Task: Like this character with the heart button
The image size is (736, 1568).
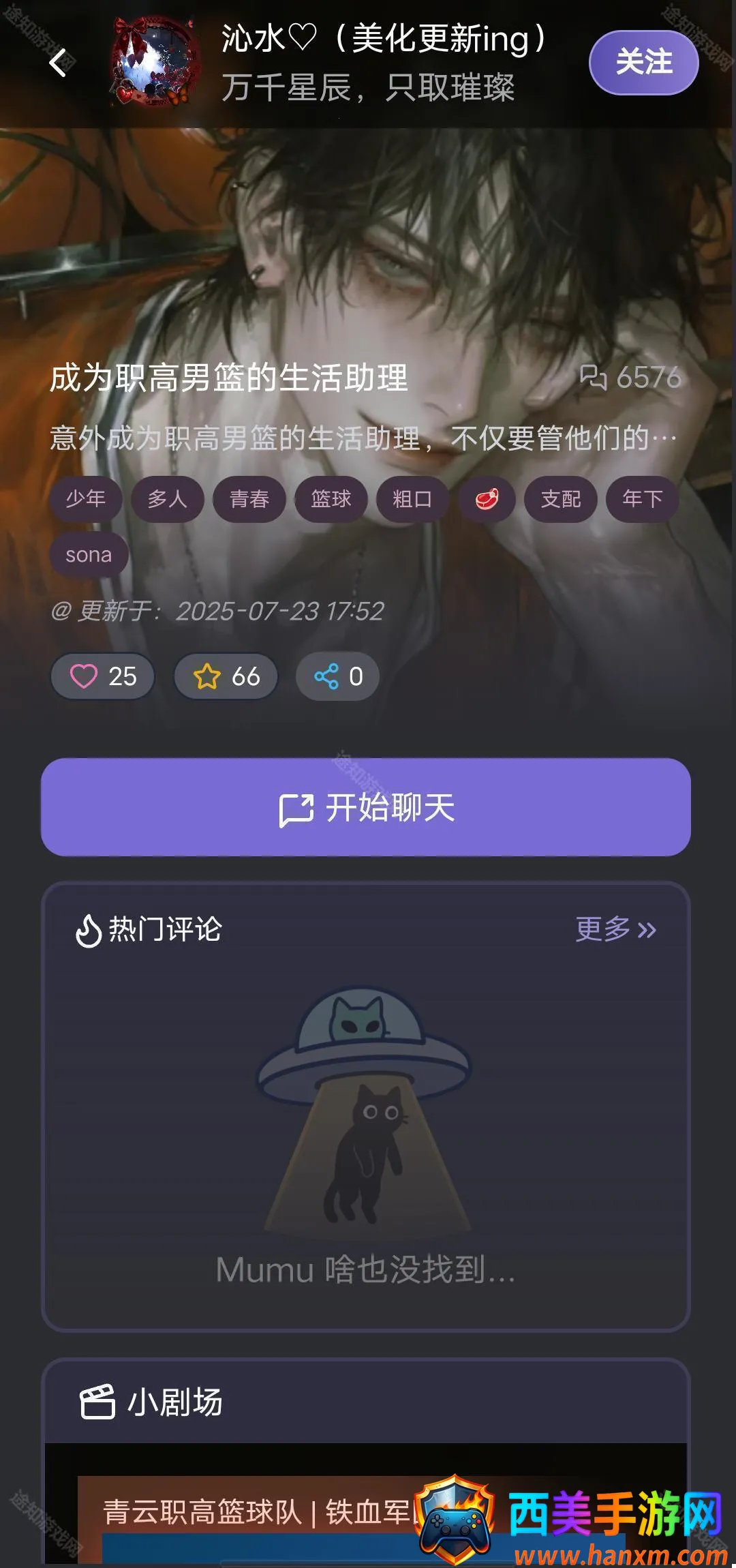Action: (103, 676)
